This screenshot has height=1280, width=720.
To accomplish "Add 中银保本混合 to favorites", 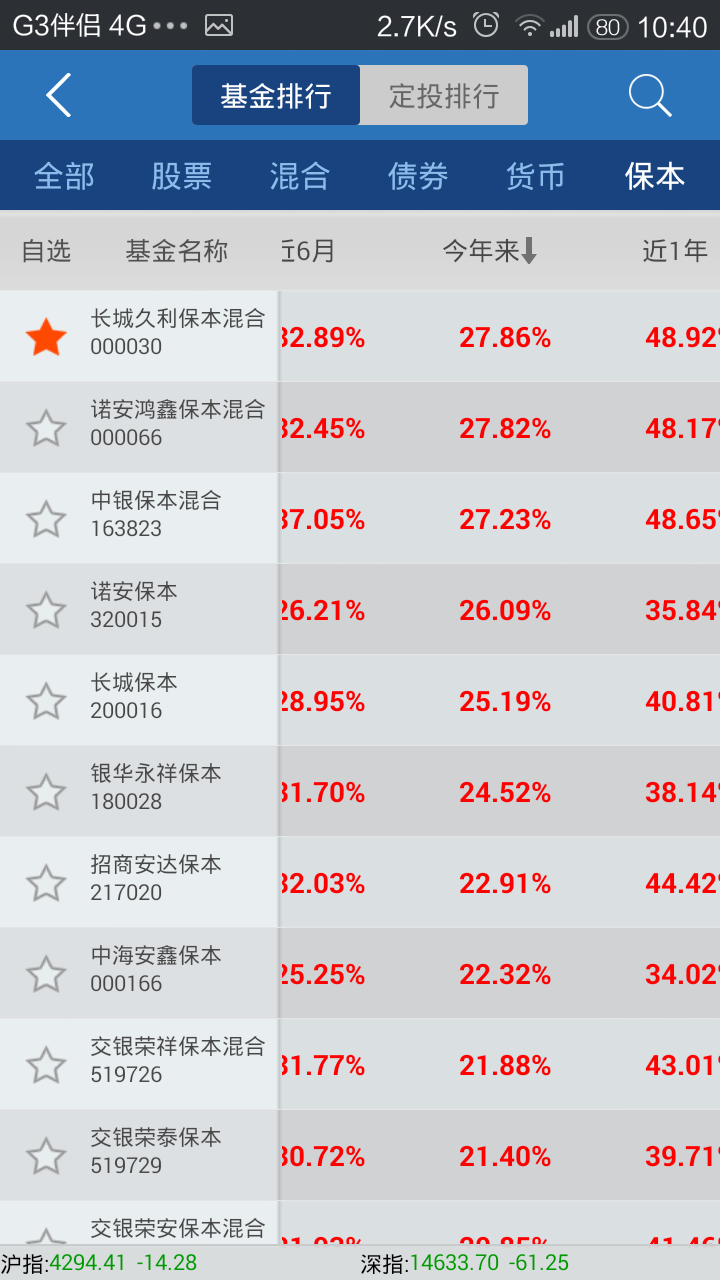I will (x=46, y=520).
